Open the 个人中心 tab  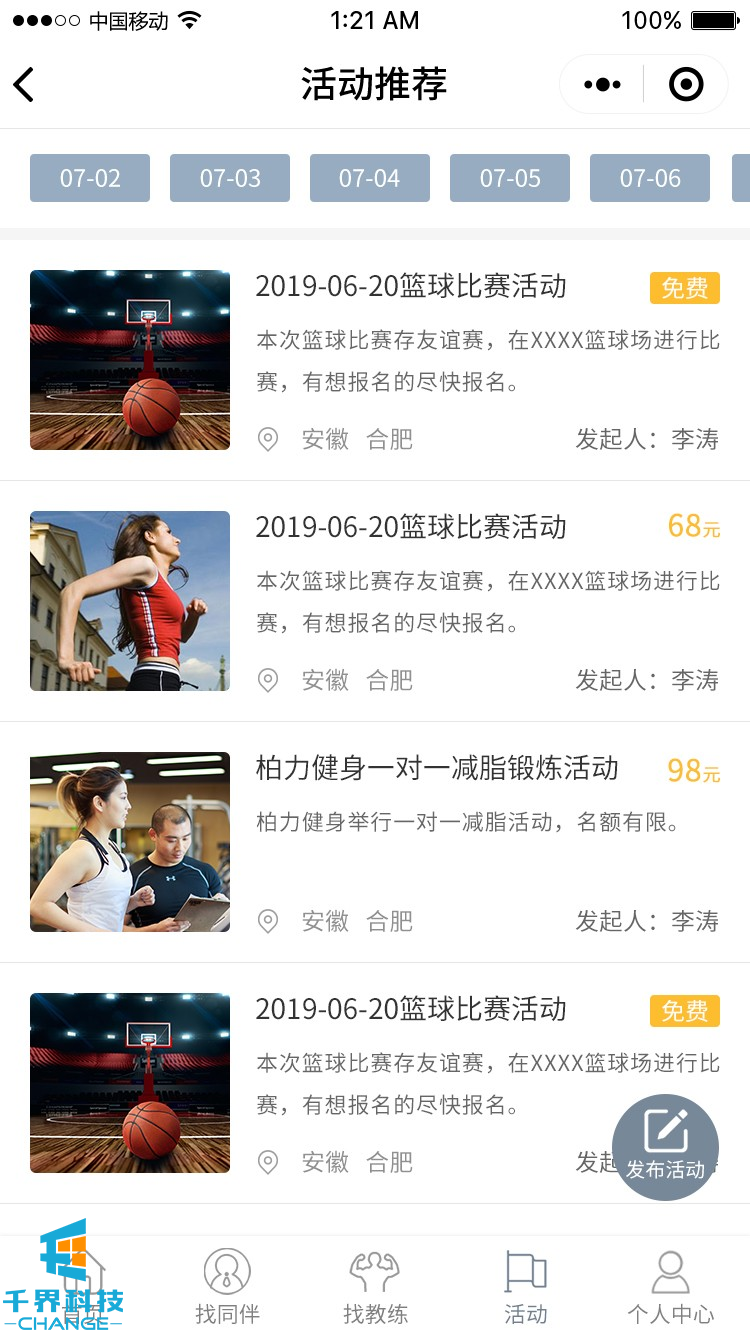pos(670,1285)
